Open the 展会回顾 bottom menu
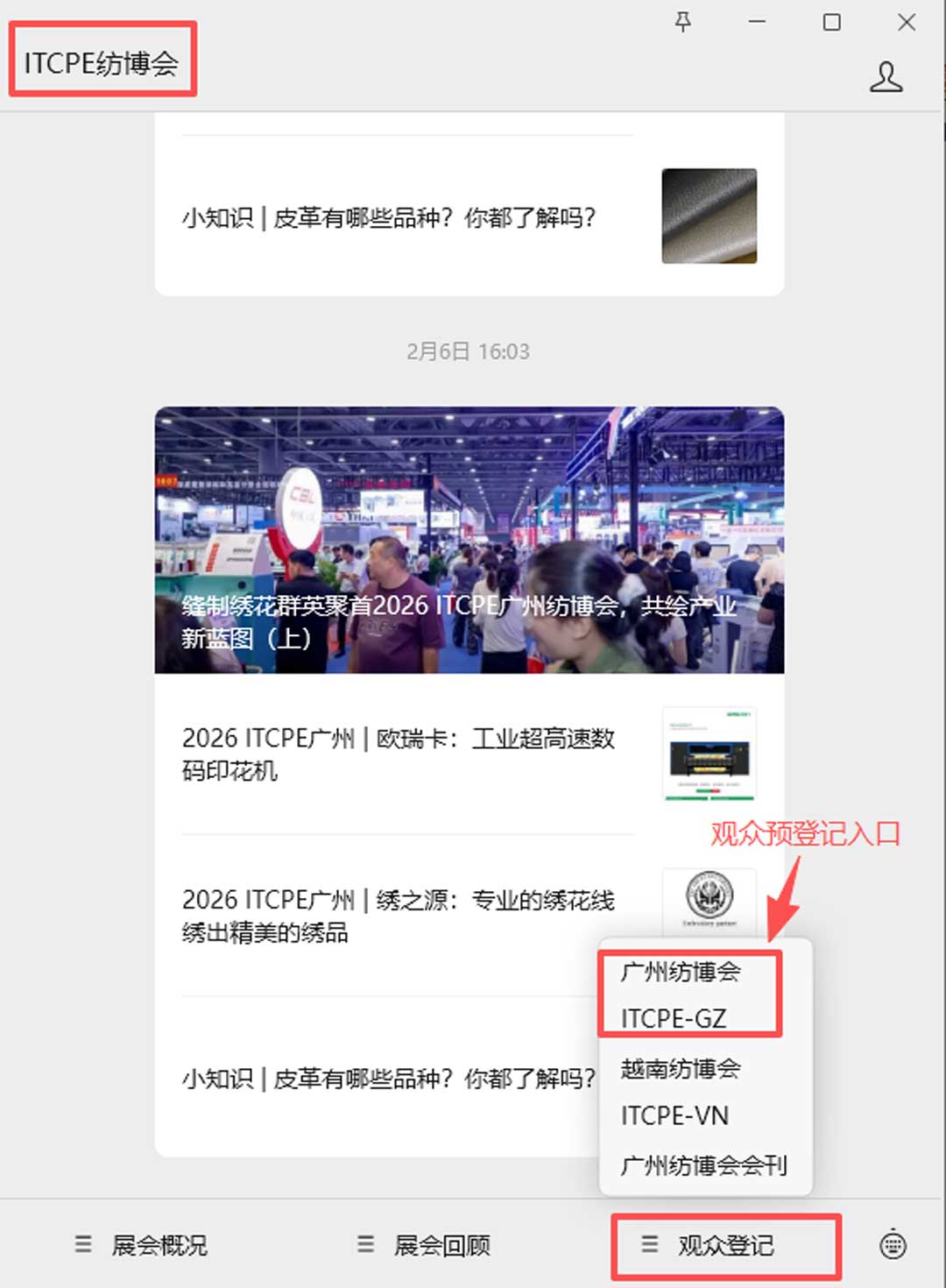This screenshot has width=946, height=1288. click(425, 1245)
